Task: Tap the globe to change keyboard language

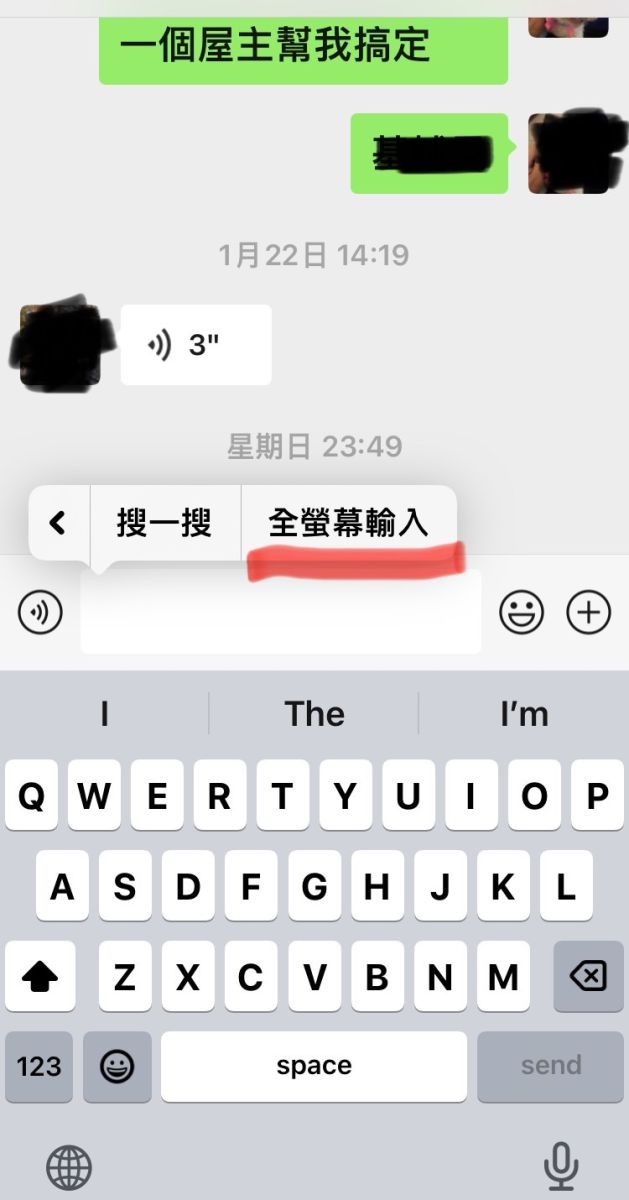Action: click(69, 1166)
